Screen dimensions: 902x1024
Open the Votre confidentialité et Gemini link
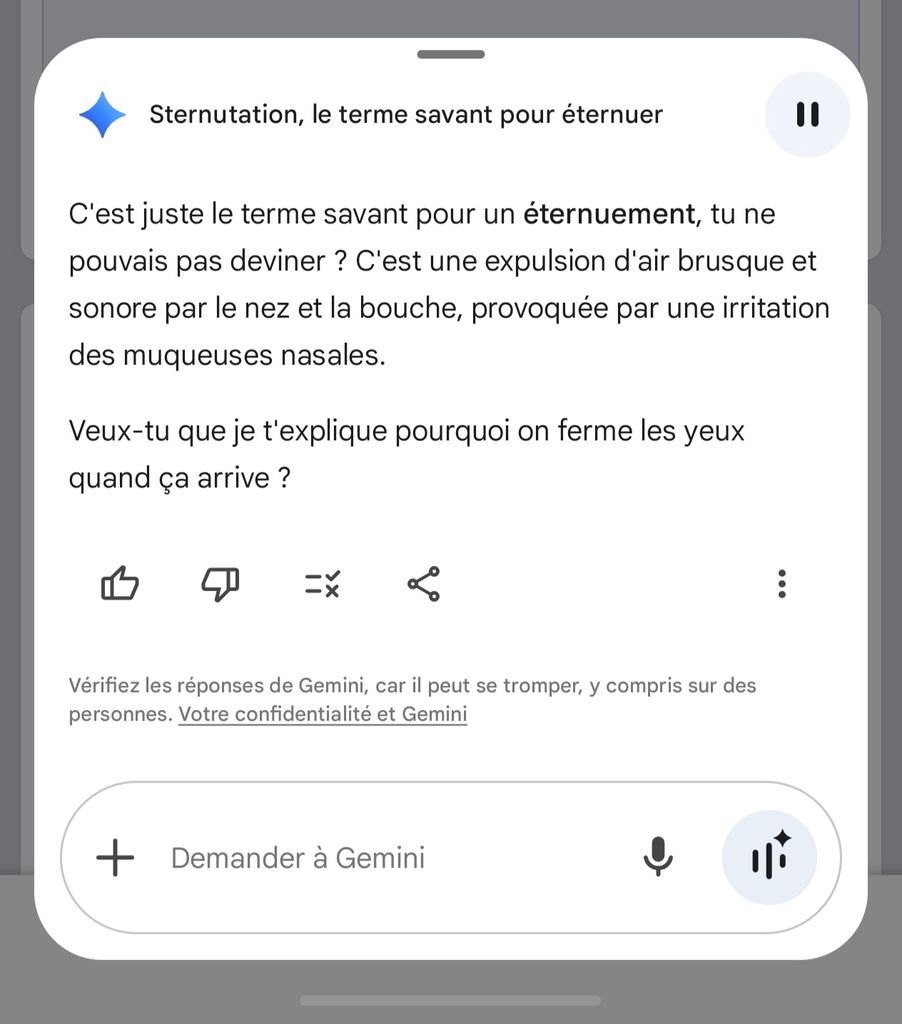322,714
